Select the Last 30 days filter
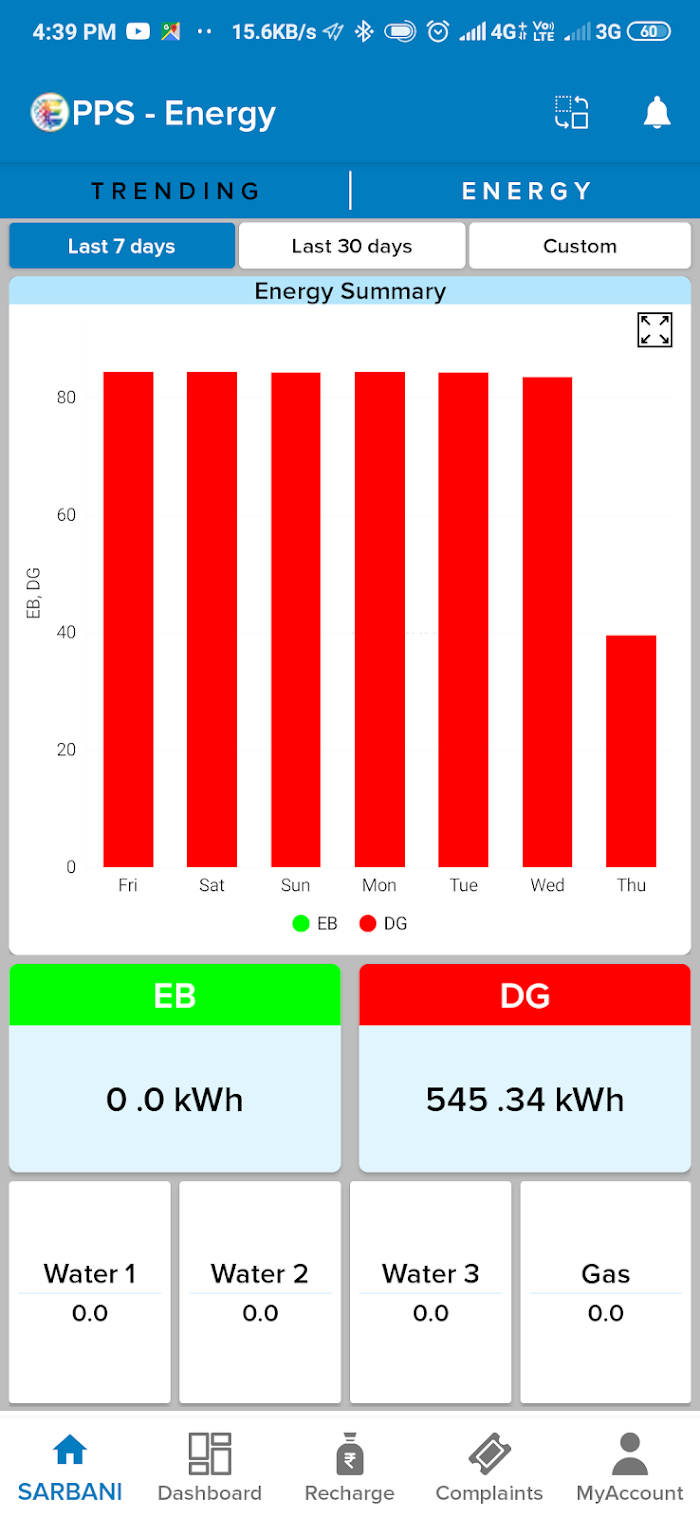Image resolution: width=700 pixels, height=1518 pixels. [x=352, y=246]
